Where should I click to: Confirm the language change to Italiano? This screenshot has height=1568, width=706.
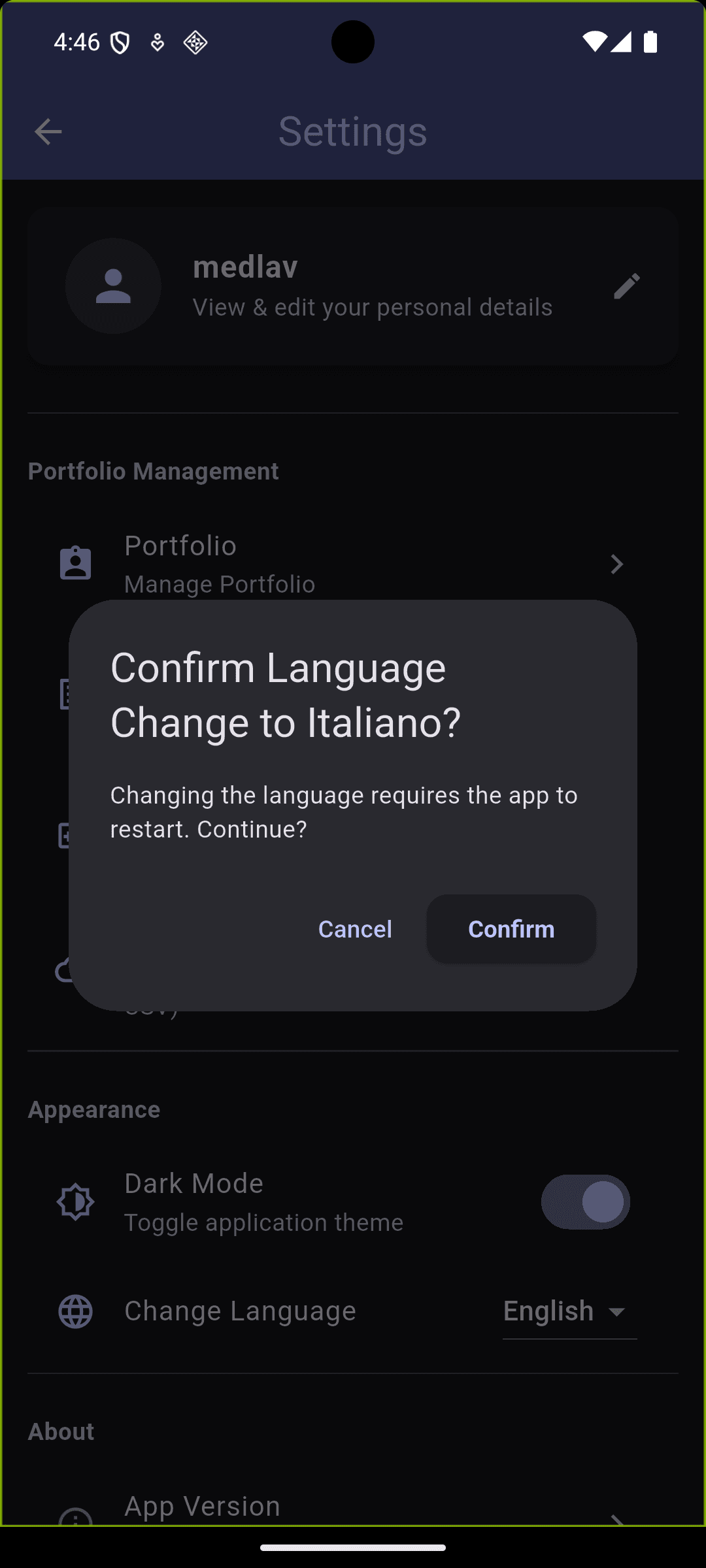[511, 928]
